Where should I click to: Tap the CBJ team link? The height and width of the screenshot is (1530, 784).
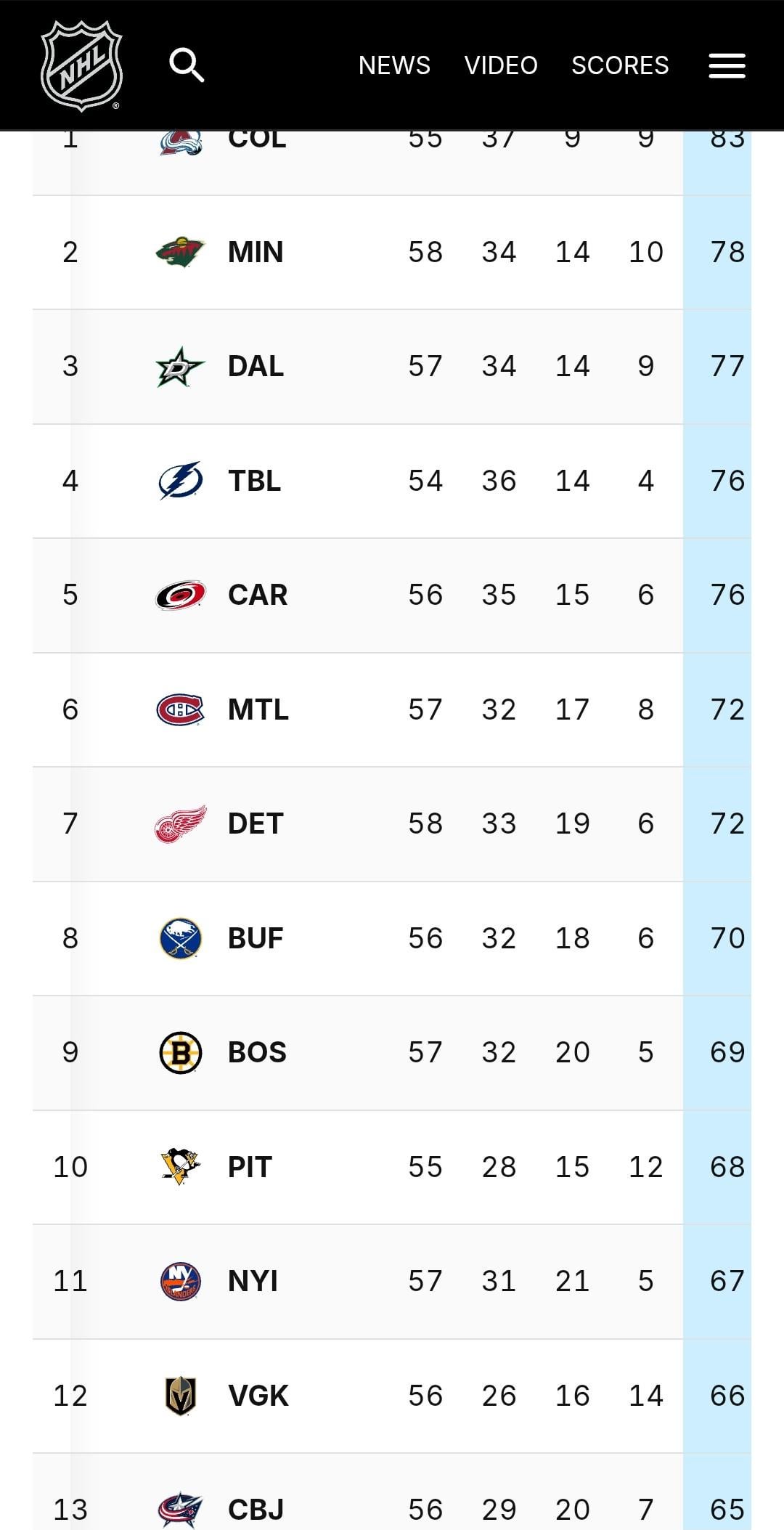tap(256, 1510)
